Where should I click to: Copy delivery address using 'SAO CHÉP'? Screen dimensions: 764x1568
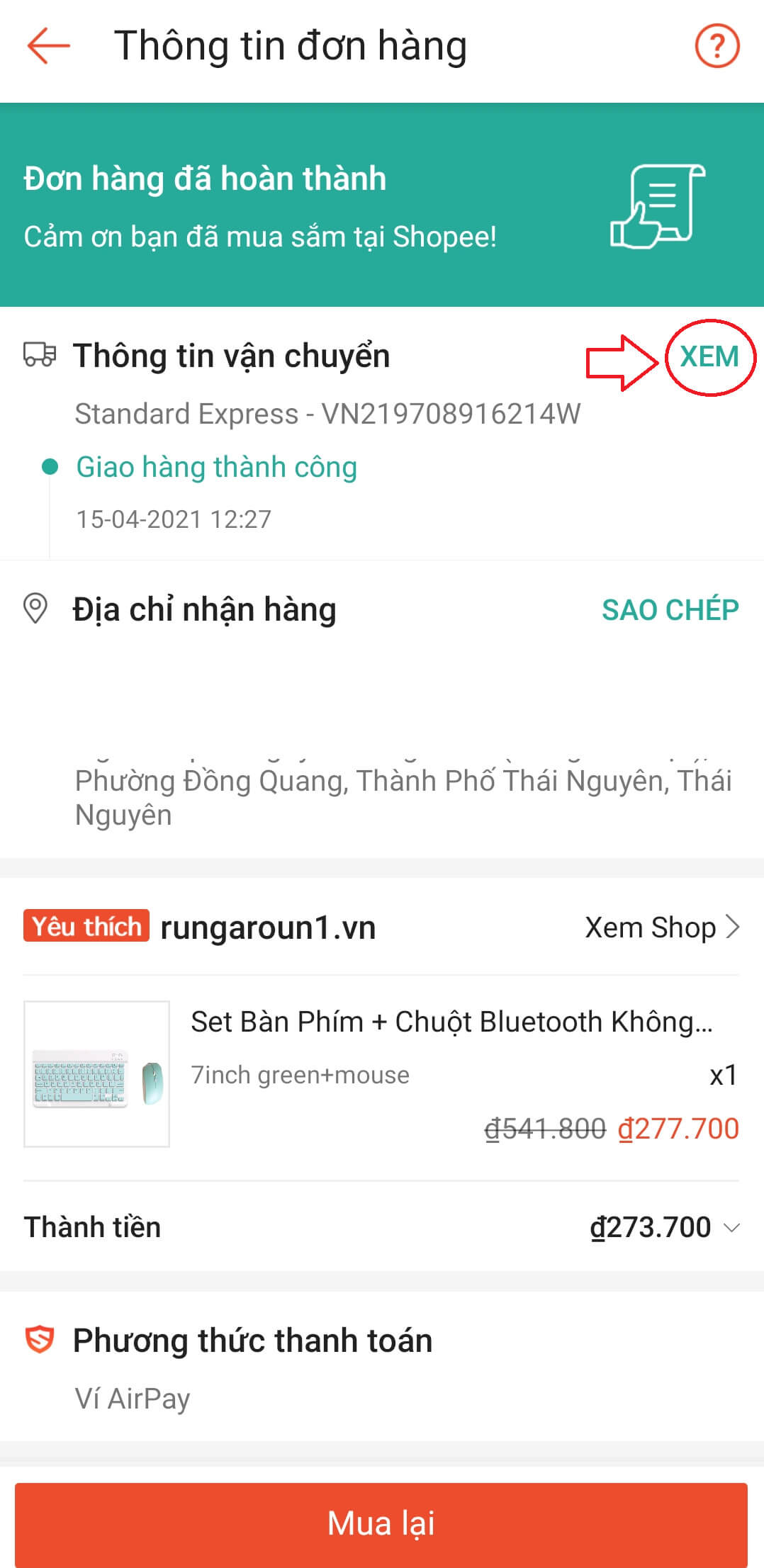670,609
